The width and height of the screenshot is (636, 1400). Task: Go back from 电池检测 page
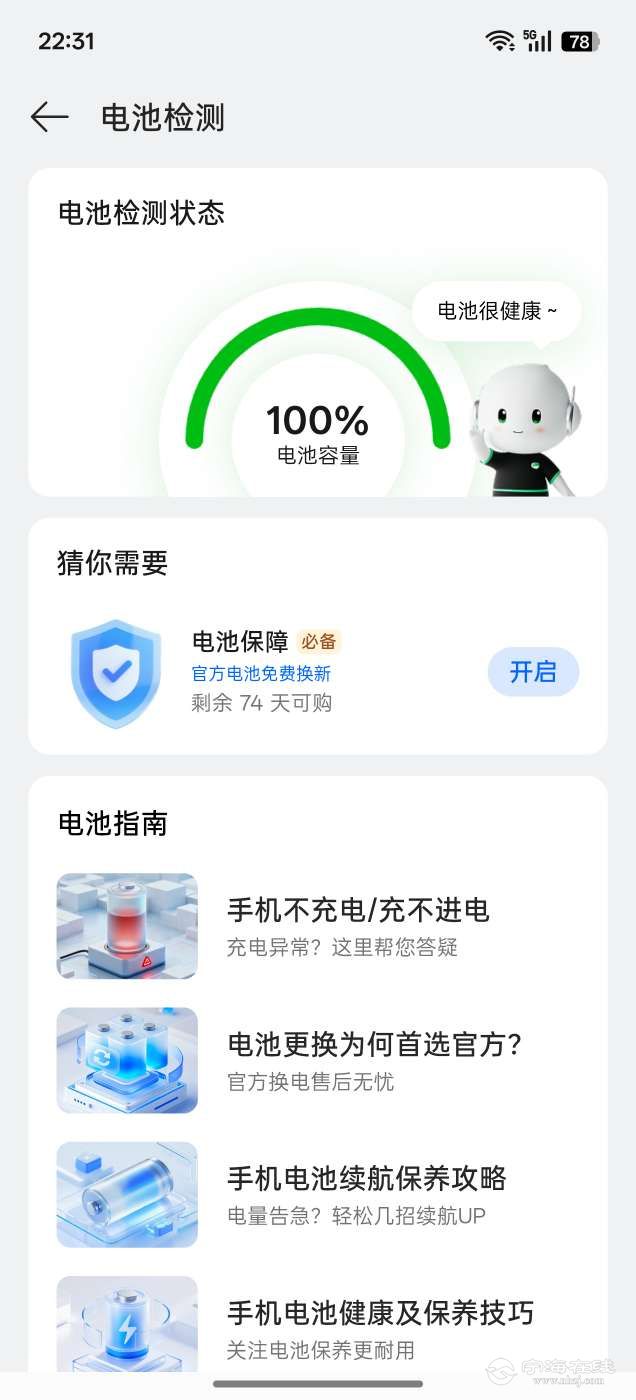click(49, 118)
